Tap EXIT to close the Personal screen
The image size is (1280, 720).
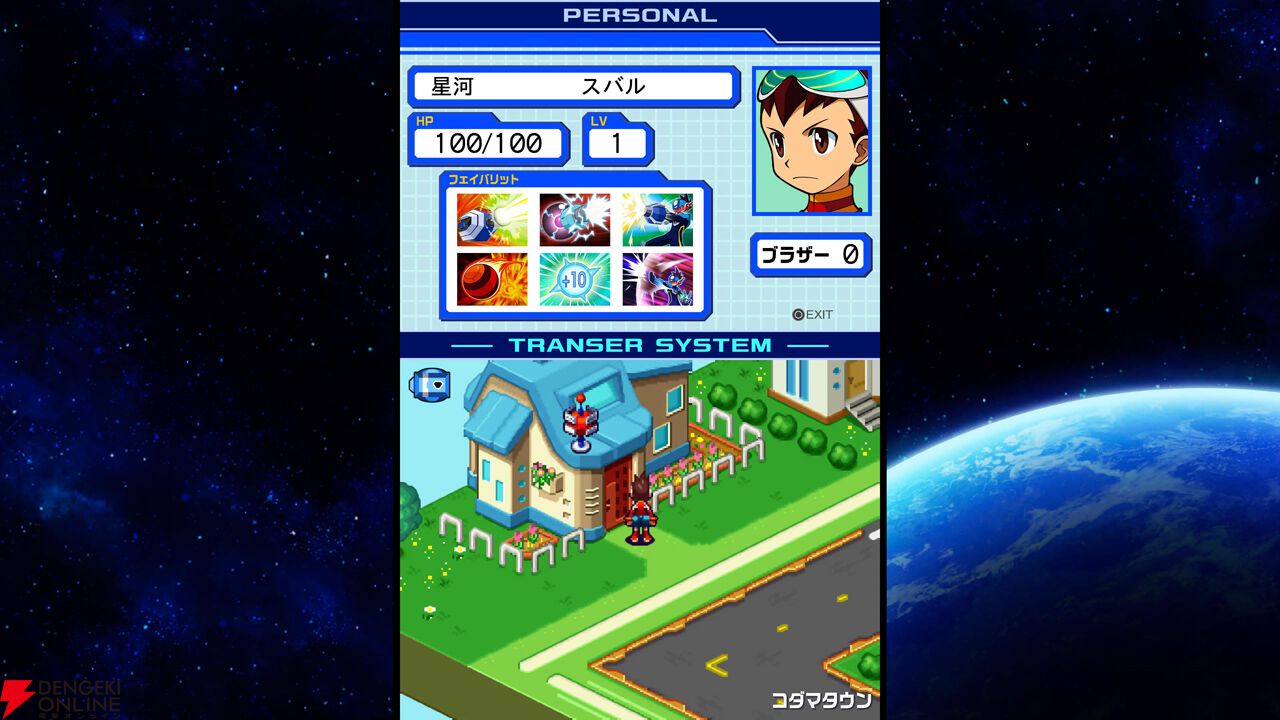(813, 315)
